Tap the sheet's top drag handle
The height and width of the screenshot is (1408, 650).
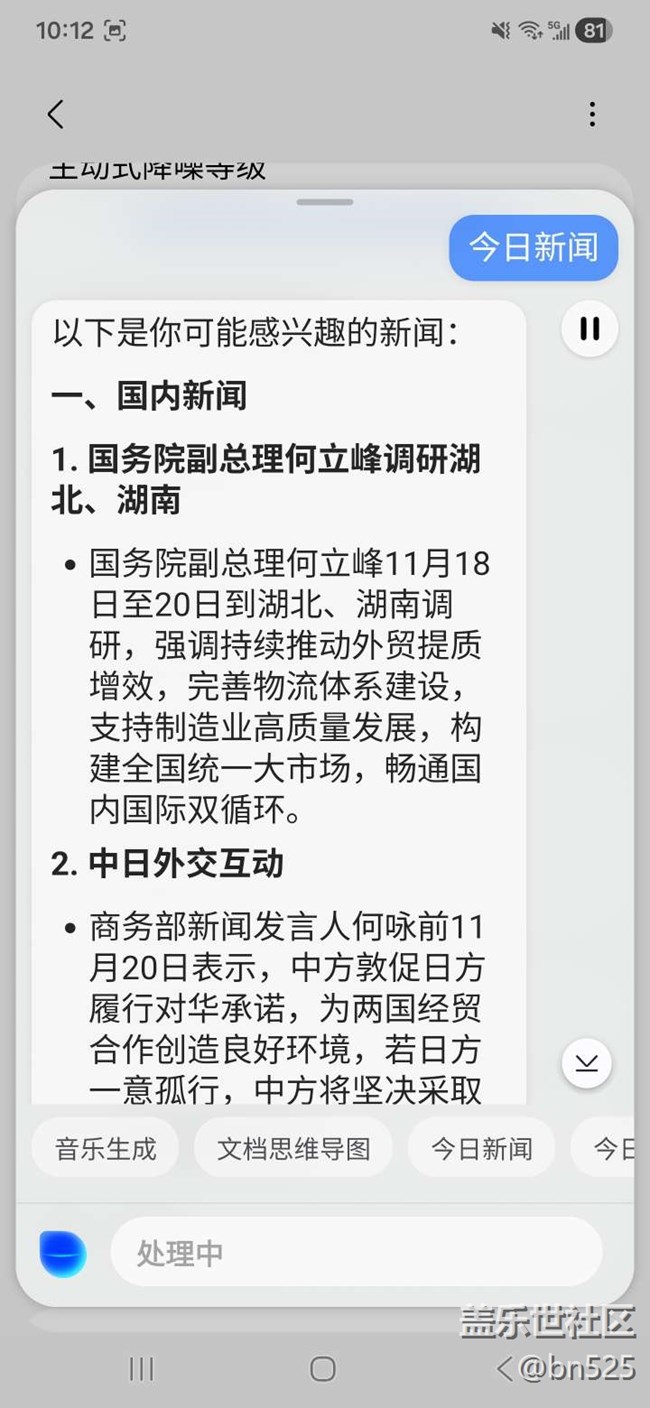pyautogui.click(x=325, y=202)
